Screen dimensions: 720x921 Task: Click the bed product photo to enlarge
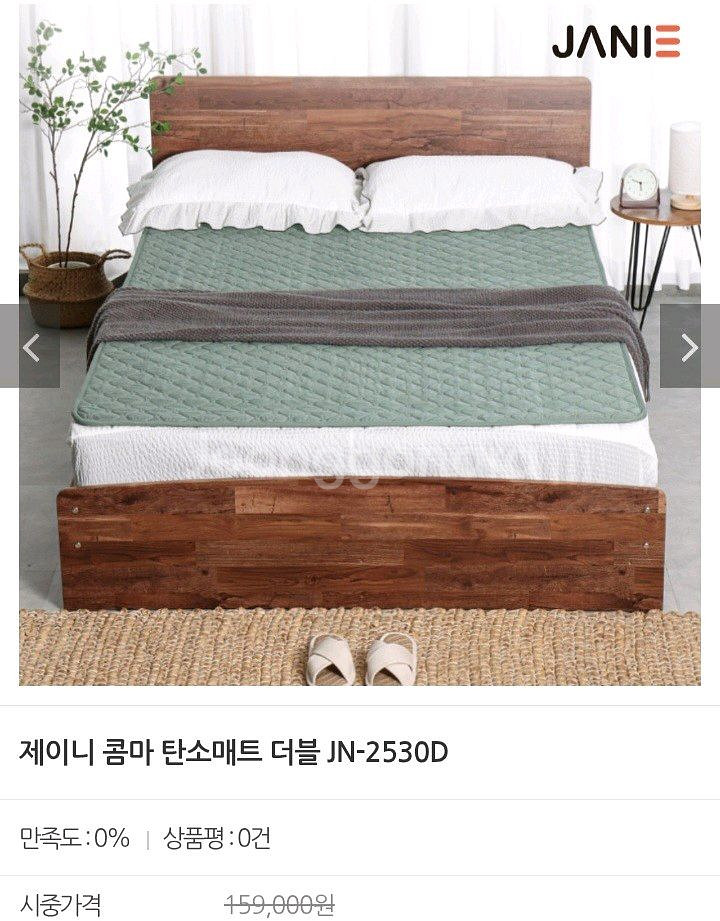360,350
